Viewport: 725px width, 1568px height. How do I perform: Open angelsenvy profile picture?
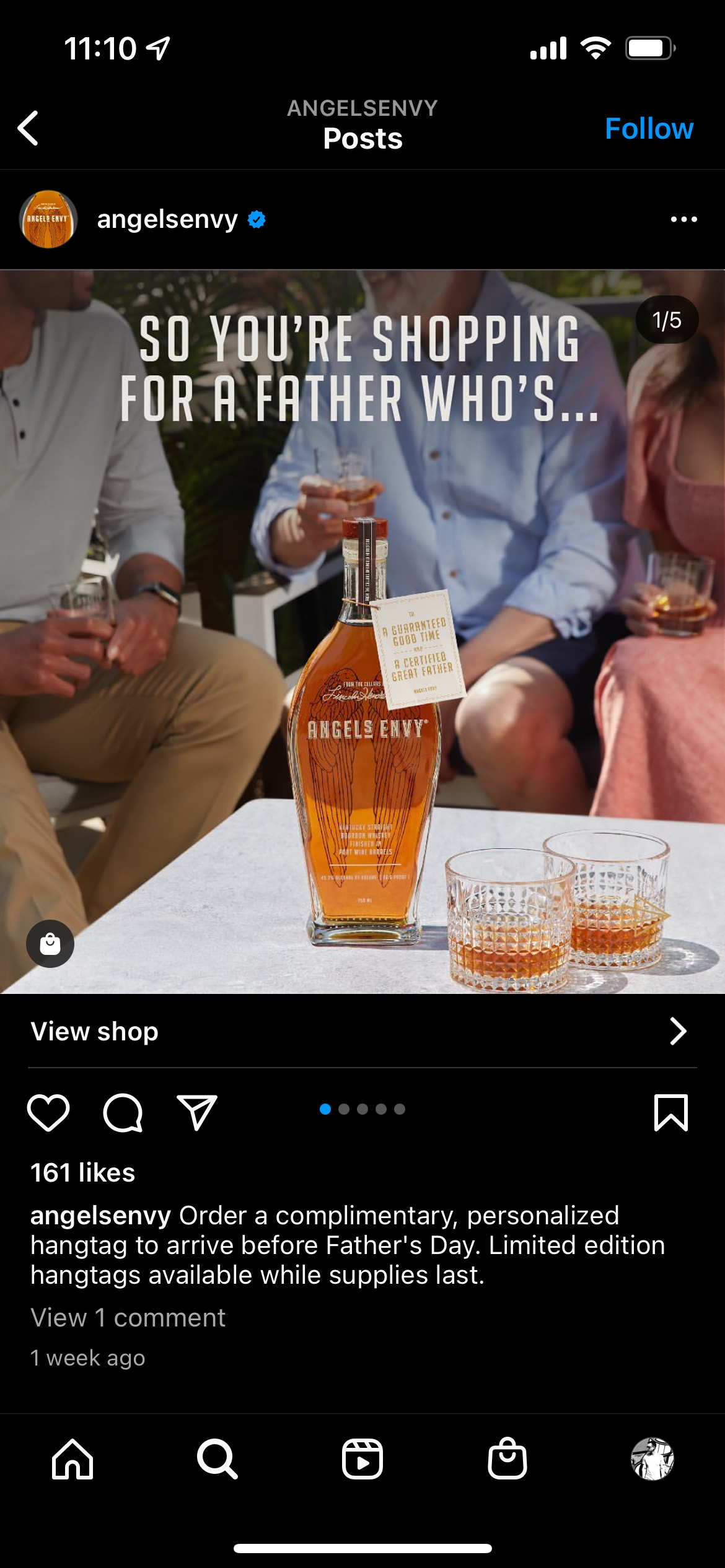[x=48, y=219]
